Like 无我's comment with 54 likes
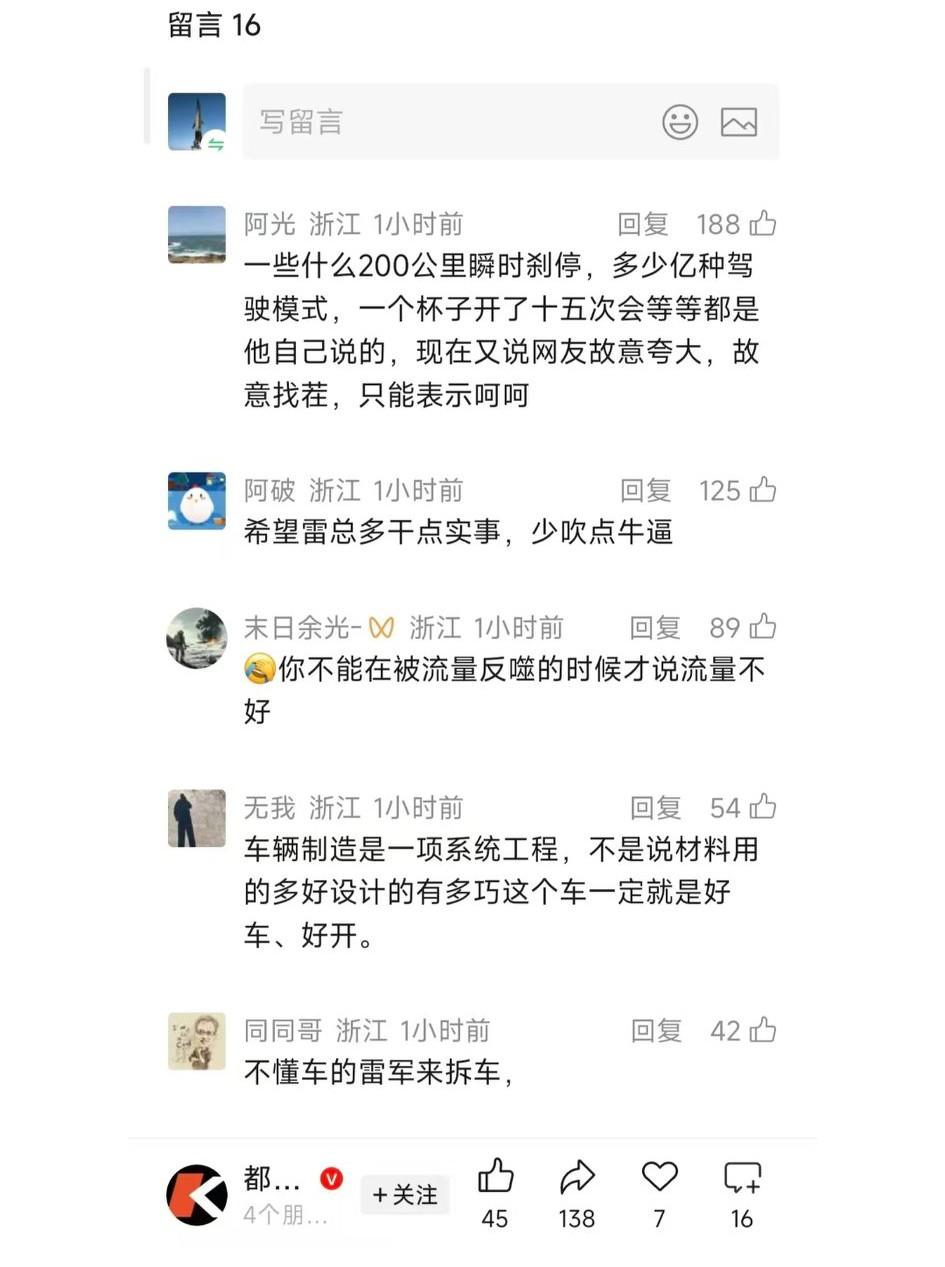Viewport: 945px width, 1267px height. [762, 807]
